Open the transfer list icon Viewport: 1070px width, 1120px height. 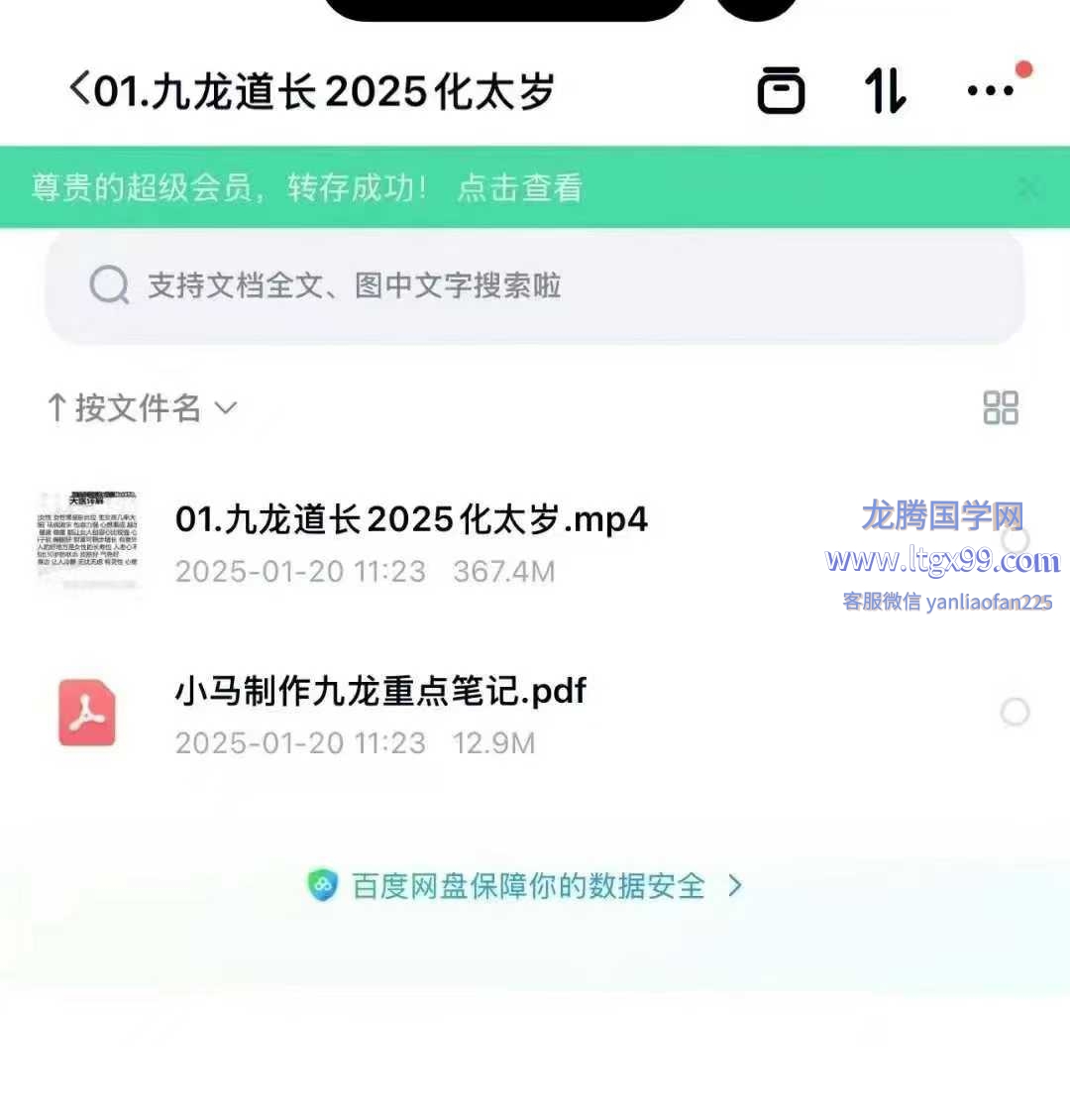[781, 91]
